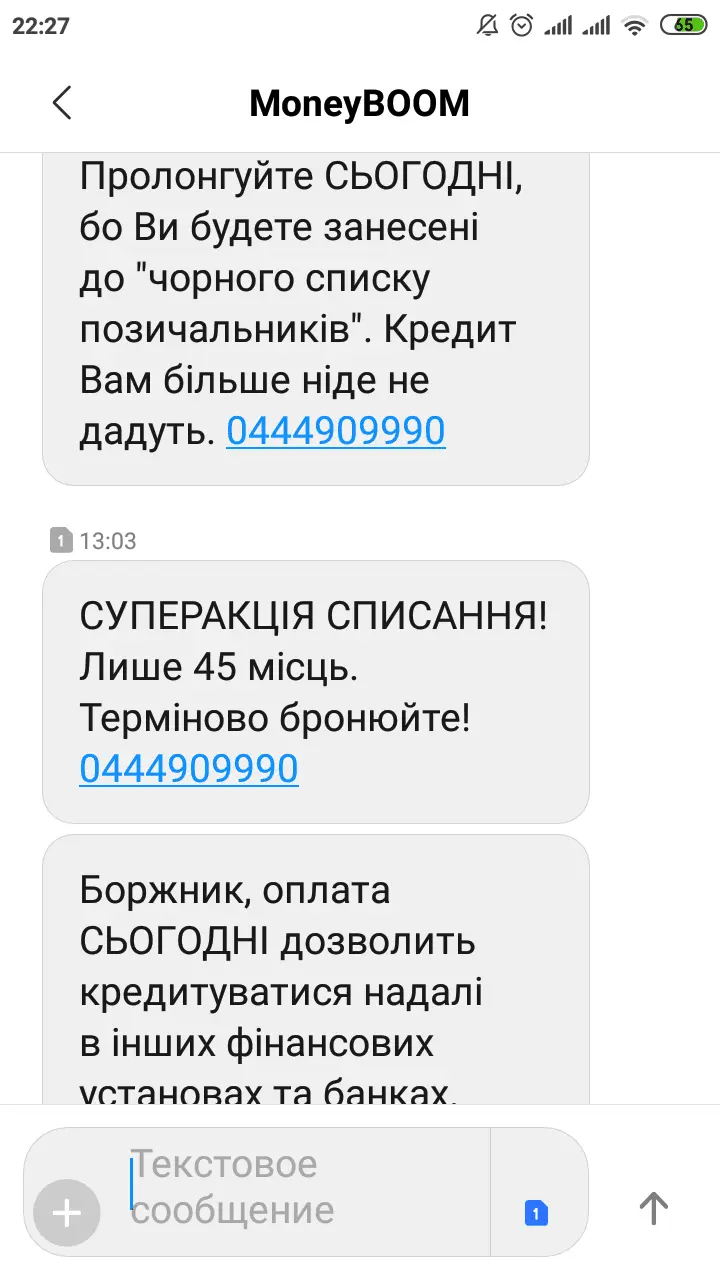The image size is (720, 1280).
Task: Switch the SIM card selector
Action: (536, 1213)
